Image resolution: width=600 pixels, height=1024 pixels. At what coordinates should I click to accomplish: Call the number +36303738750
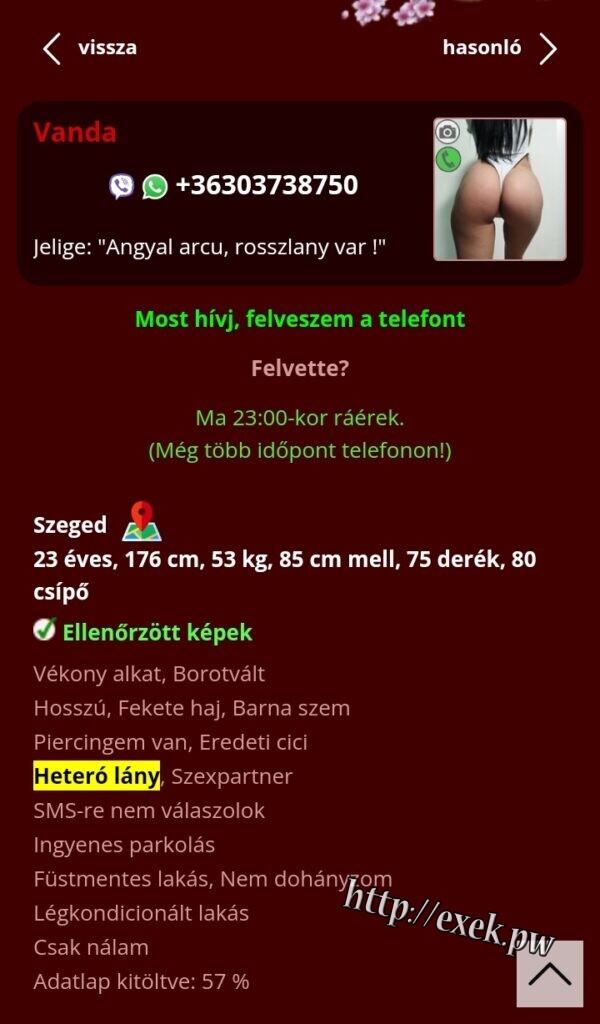[266, 185]
